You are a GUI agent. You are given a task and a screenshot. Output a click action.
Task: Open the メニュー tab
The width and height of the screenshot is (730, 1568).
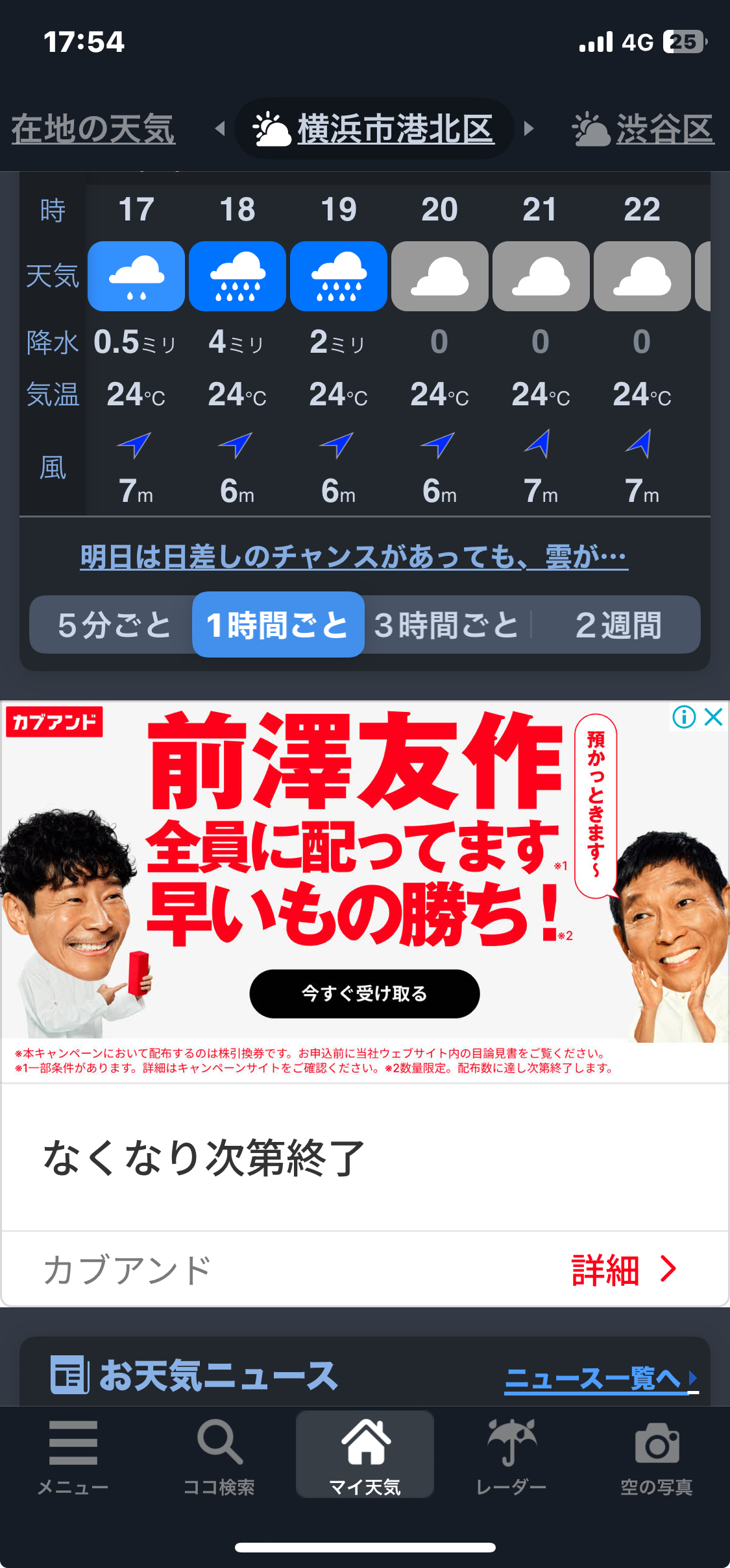[x=73, y=1455]
